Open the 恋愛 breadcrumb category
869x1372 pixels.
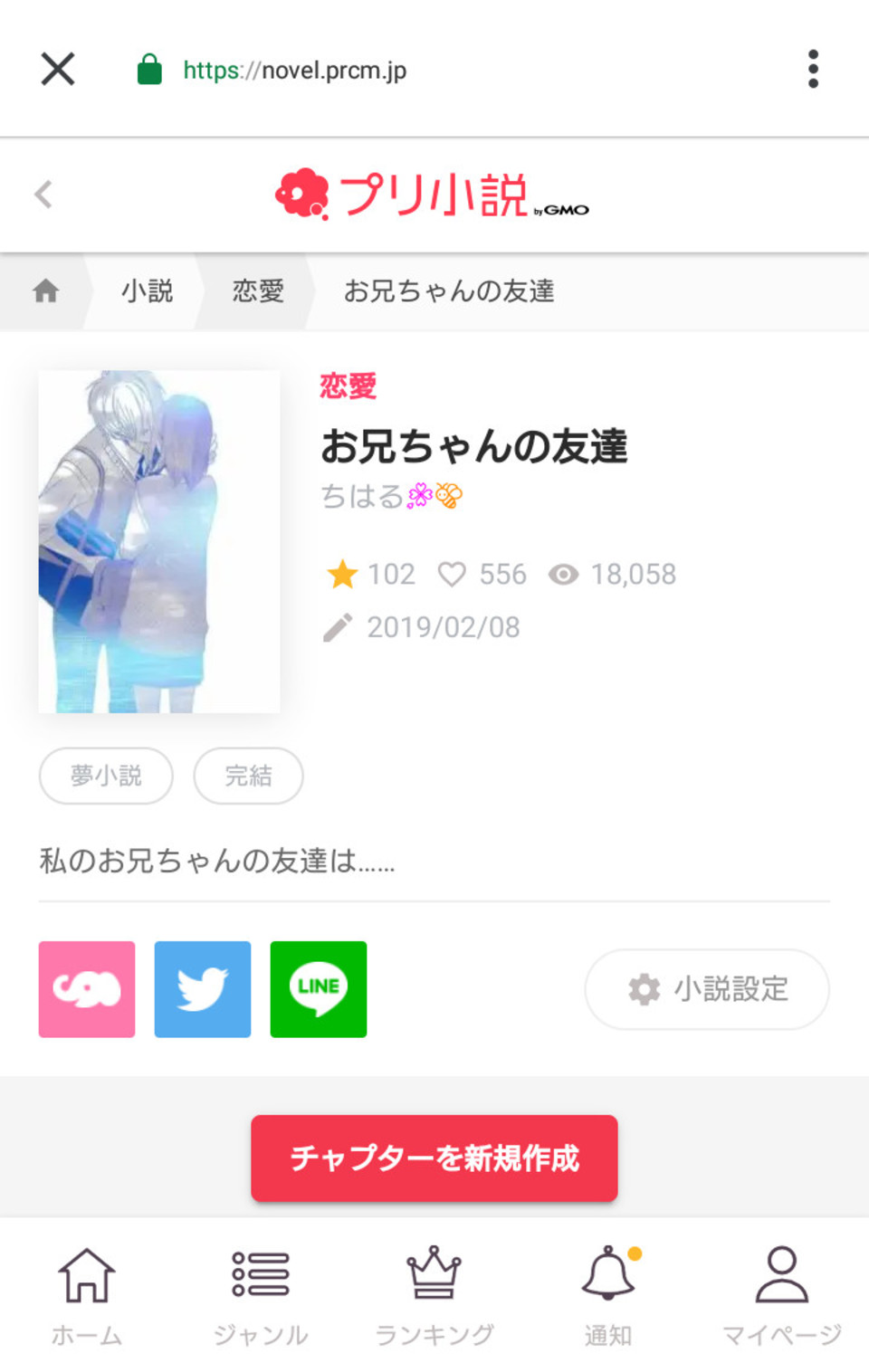256,291
